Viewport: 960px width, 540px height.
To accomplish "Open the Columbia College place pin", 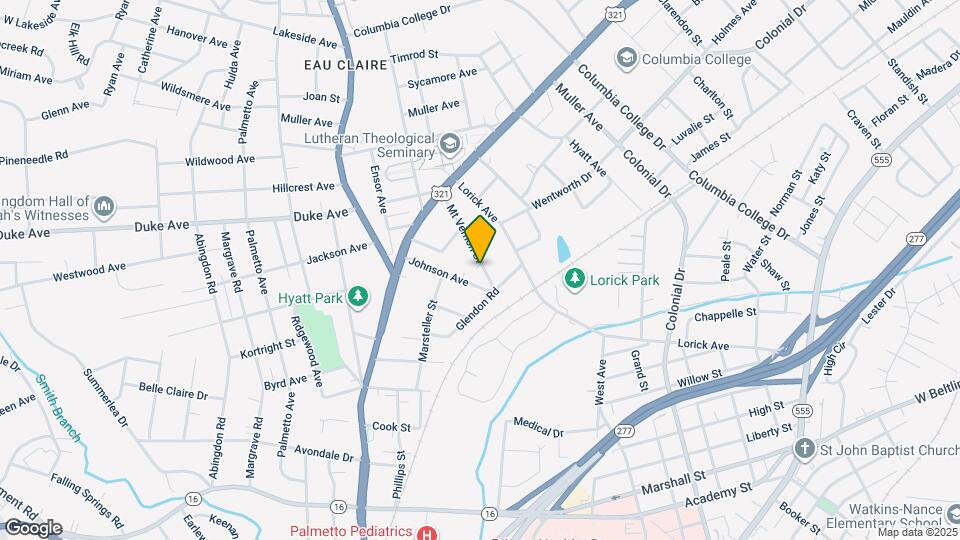I will [626, 59].
